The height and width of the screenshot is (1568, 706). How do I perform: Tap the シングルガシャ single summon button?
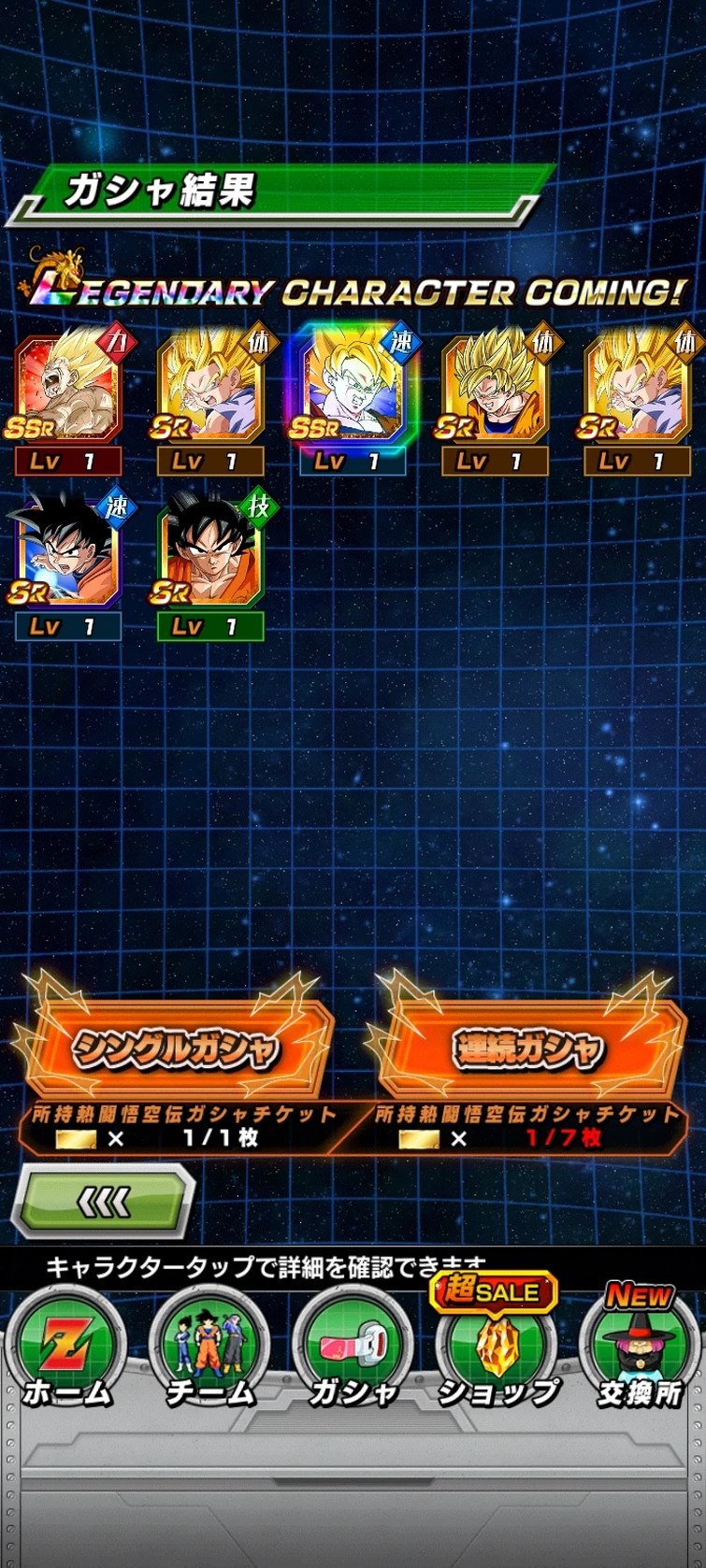point(175,1048)
